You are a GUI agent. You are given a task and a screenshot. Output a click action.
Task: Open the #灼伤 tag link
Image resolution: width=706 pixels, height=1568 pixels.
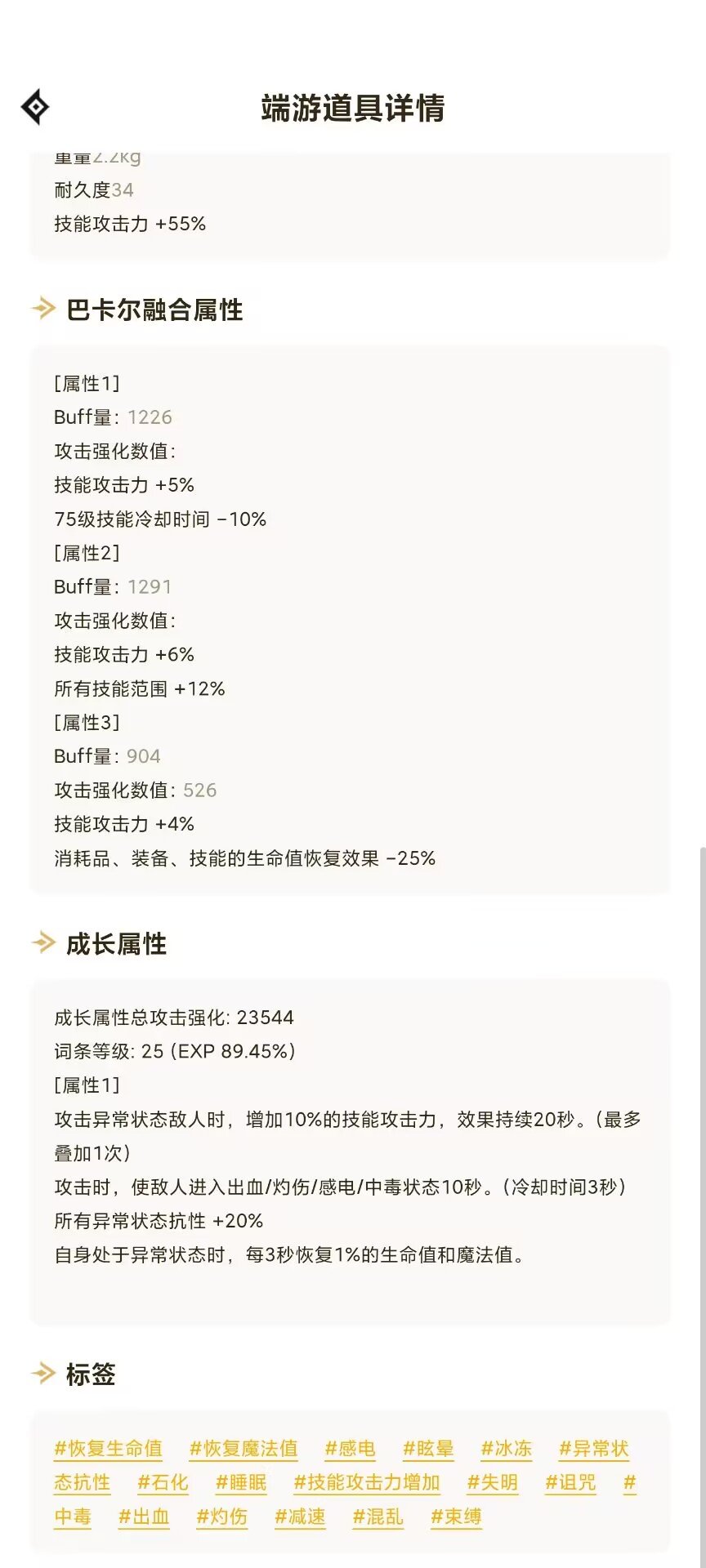[x=222, y=1517]
